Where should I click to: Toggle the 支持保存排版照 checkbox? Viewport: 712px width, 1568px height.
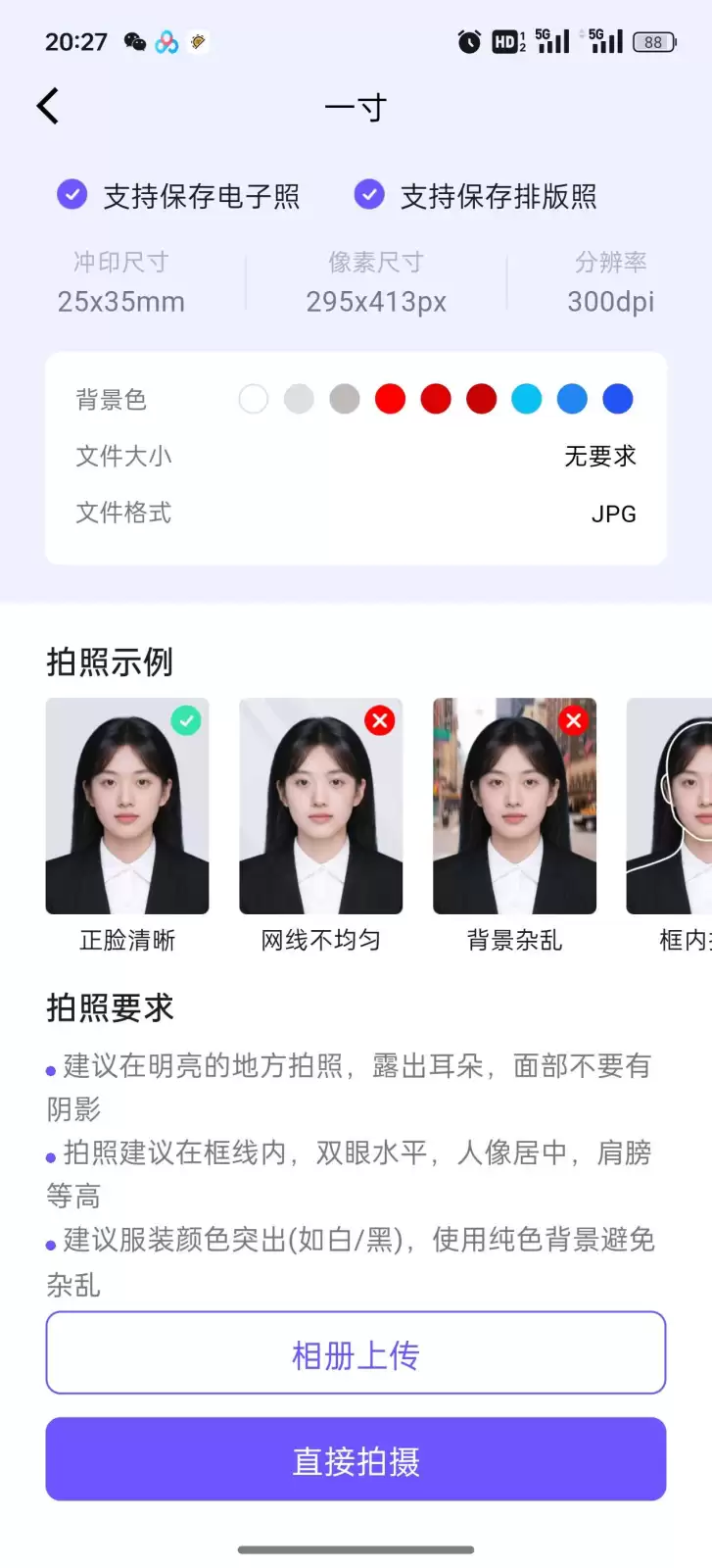(368, 196)
